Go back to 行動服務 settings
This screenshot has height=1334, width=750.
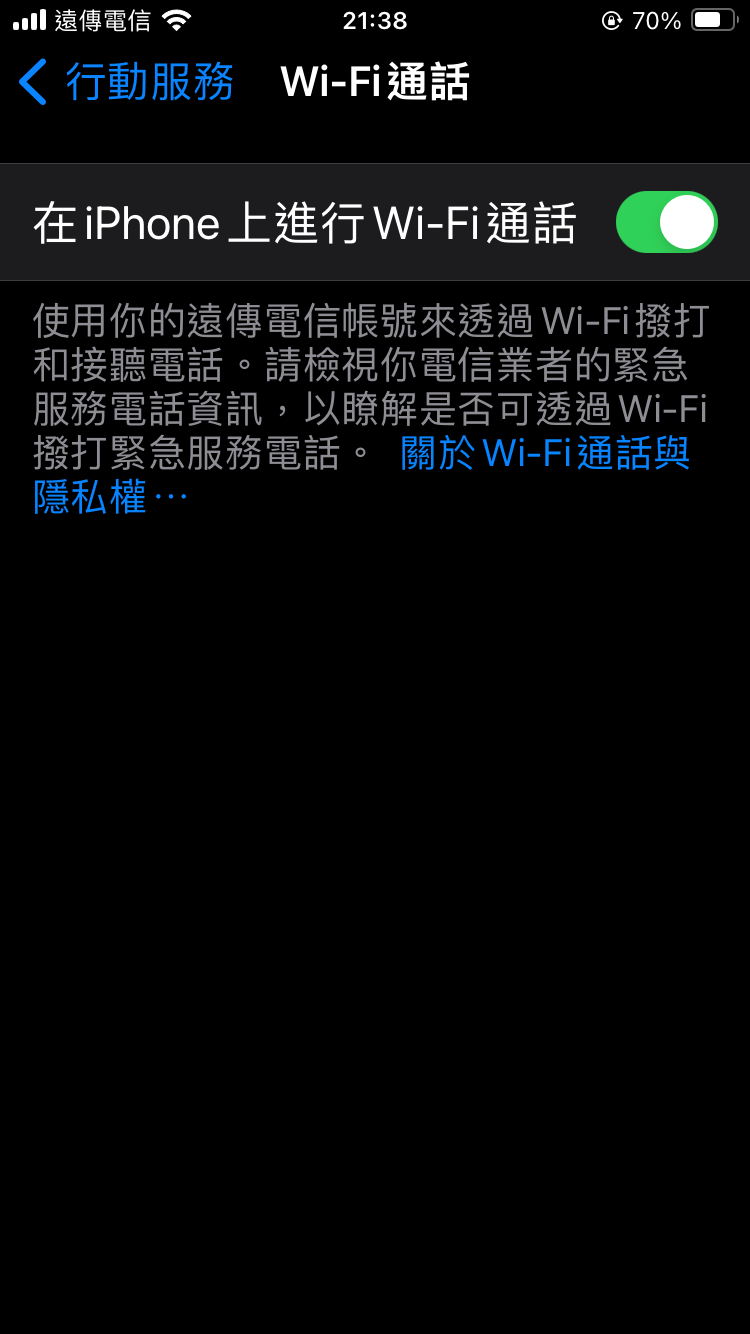[125, 82]
